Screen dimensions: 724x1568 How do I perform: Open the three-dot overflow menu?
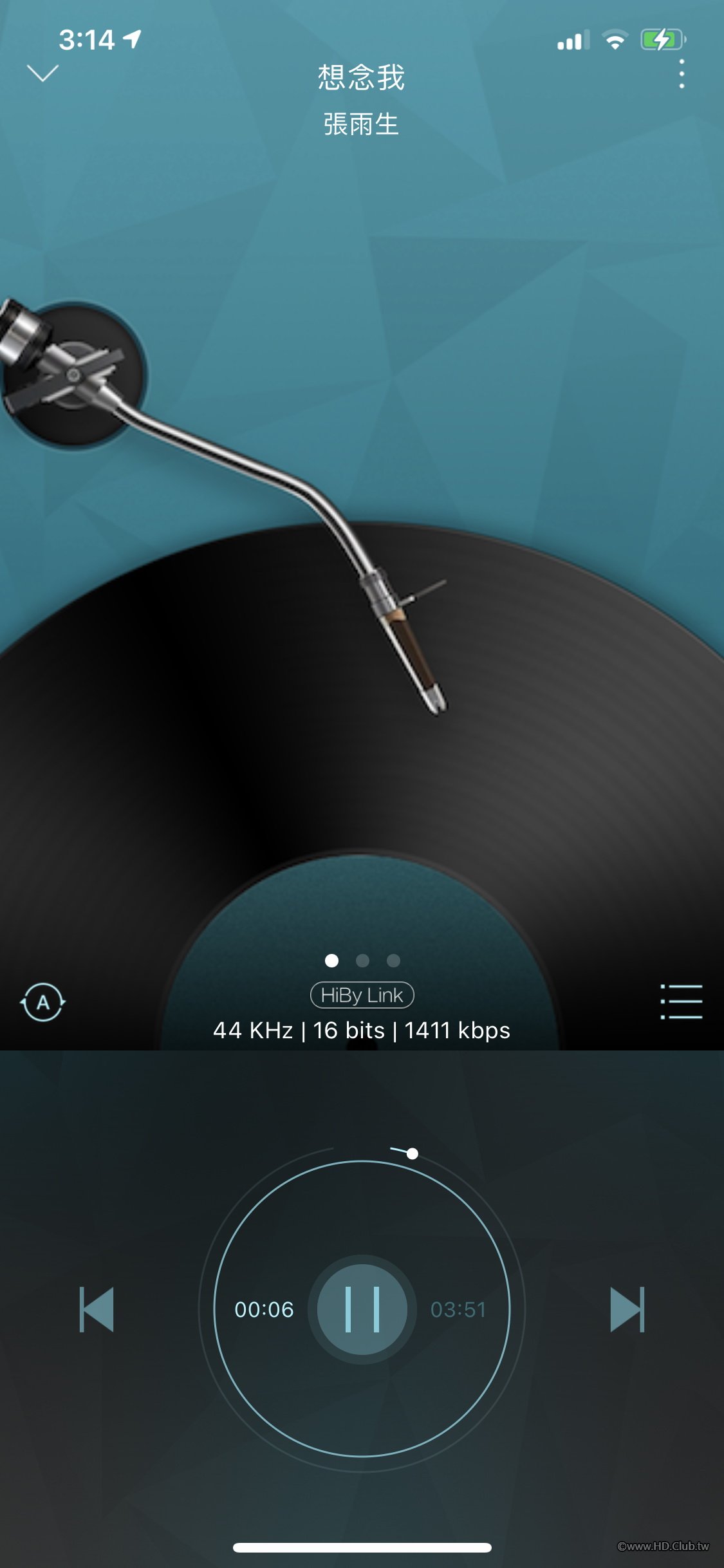682,73
